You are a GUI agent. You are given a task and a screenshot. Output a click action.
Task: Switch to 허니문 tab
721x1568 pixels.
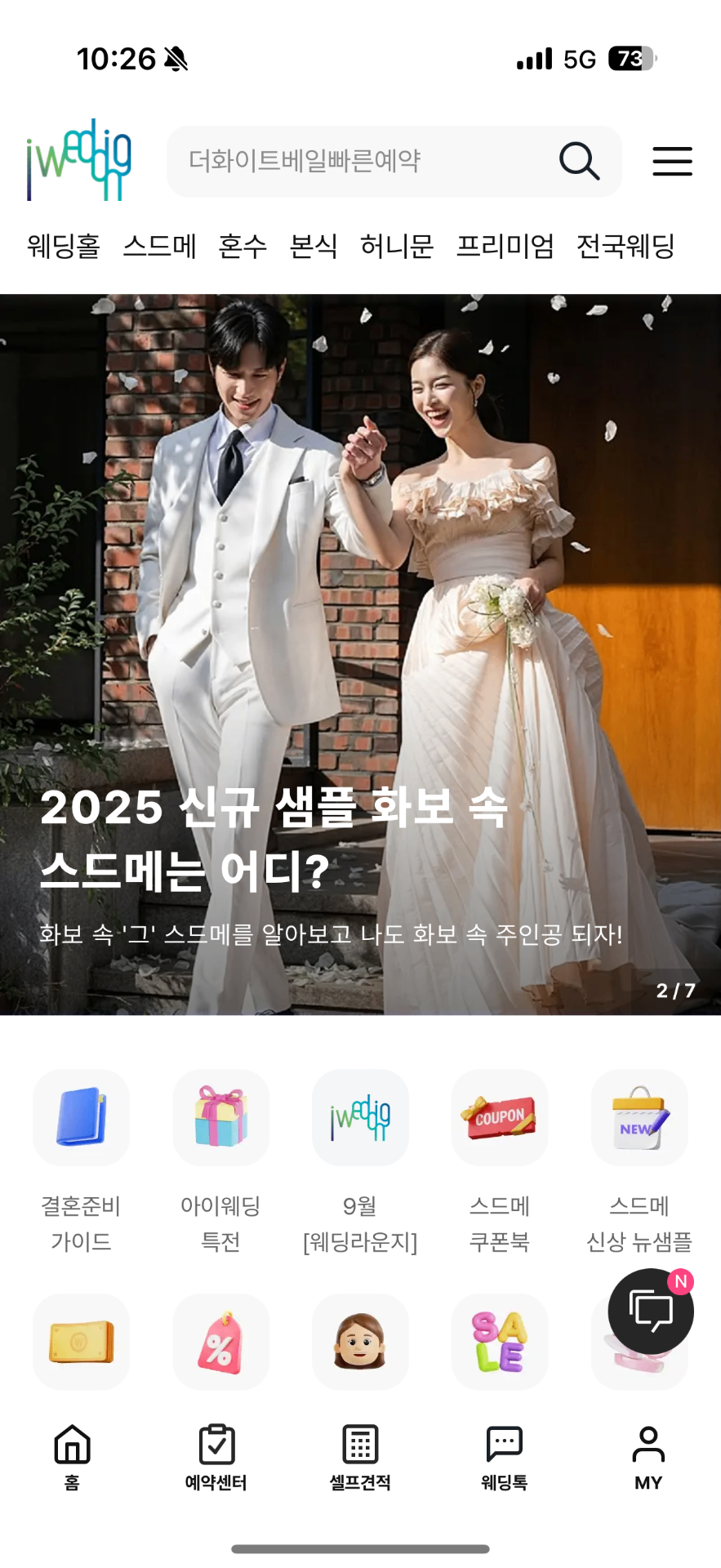coord(397,246)
